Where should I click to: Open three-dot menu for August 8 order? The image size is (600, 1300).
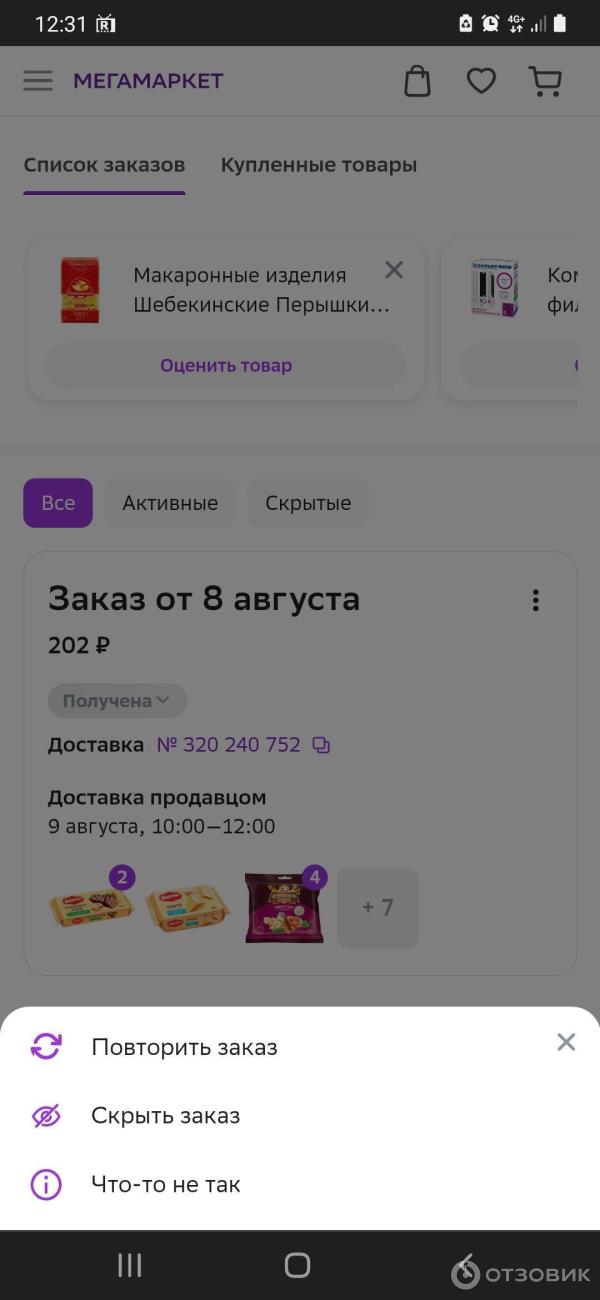click(536, 600)
